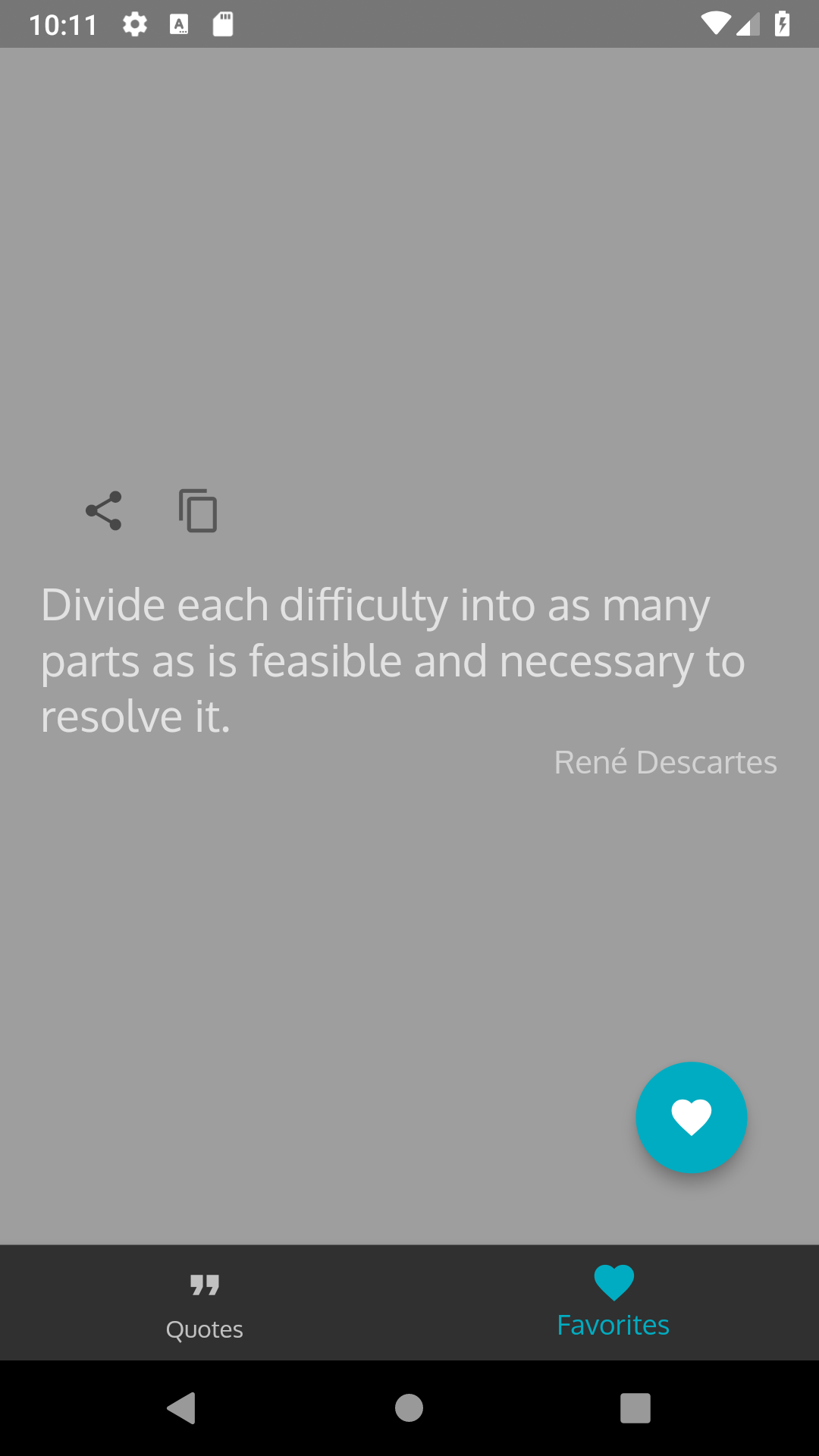Tap the heart floating action button

[692, 1117]
